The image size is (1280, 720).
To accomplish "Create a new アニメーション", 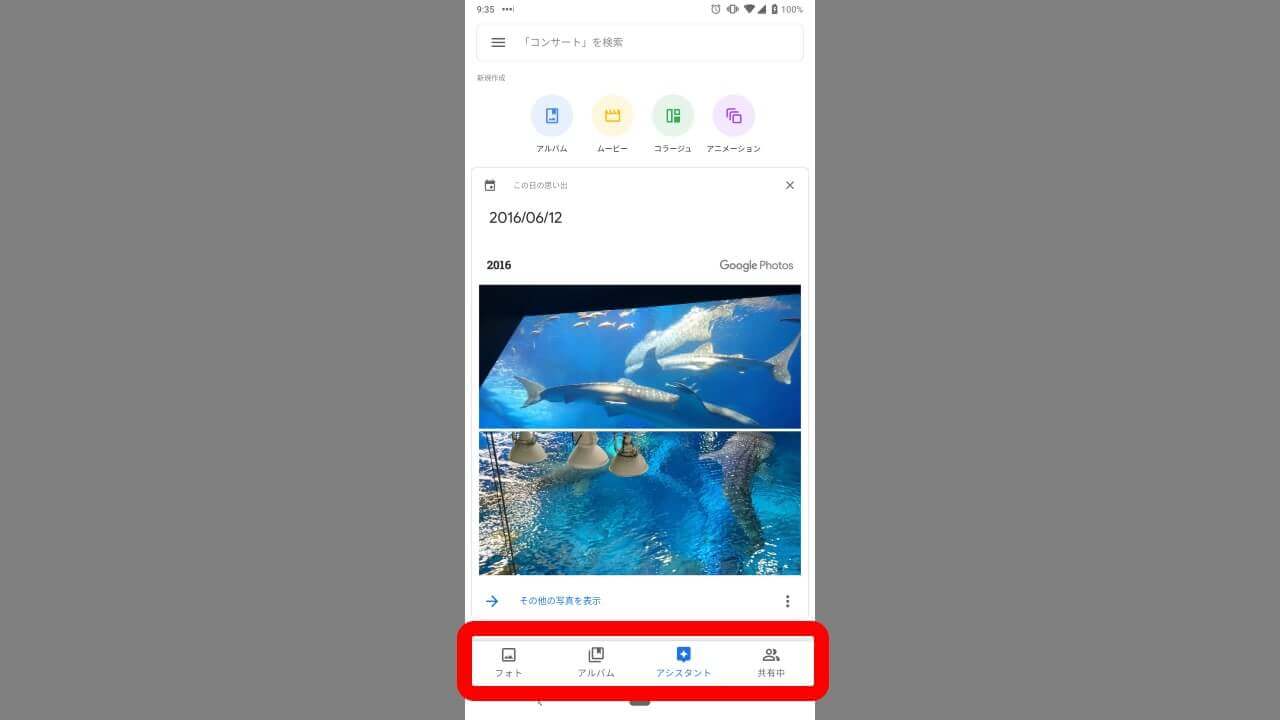I will [733, 116].
